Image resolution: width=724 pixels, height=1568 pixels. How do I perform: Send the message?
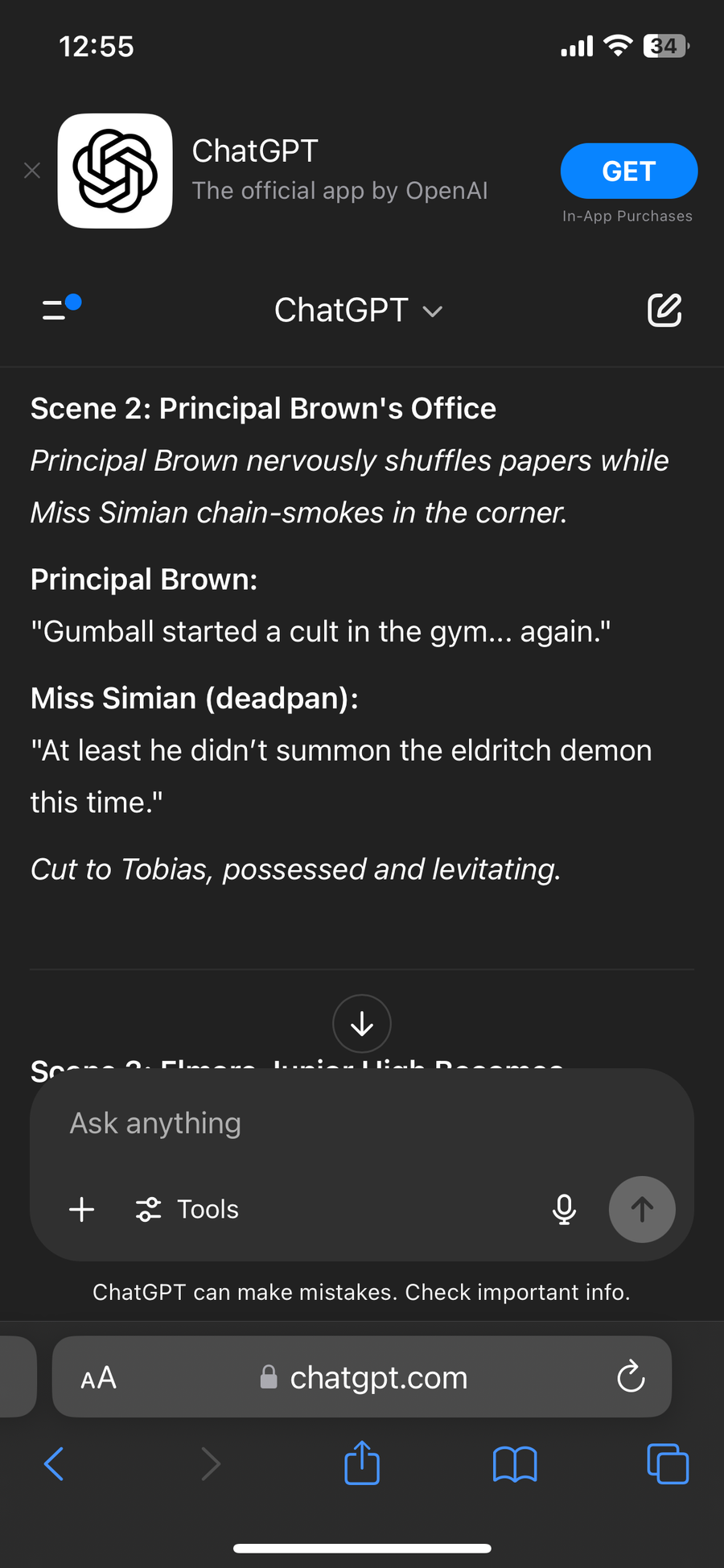point(642,1209)
